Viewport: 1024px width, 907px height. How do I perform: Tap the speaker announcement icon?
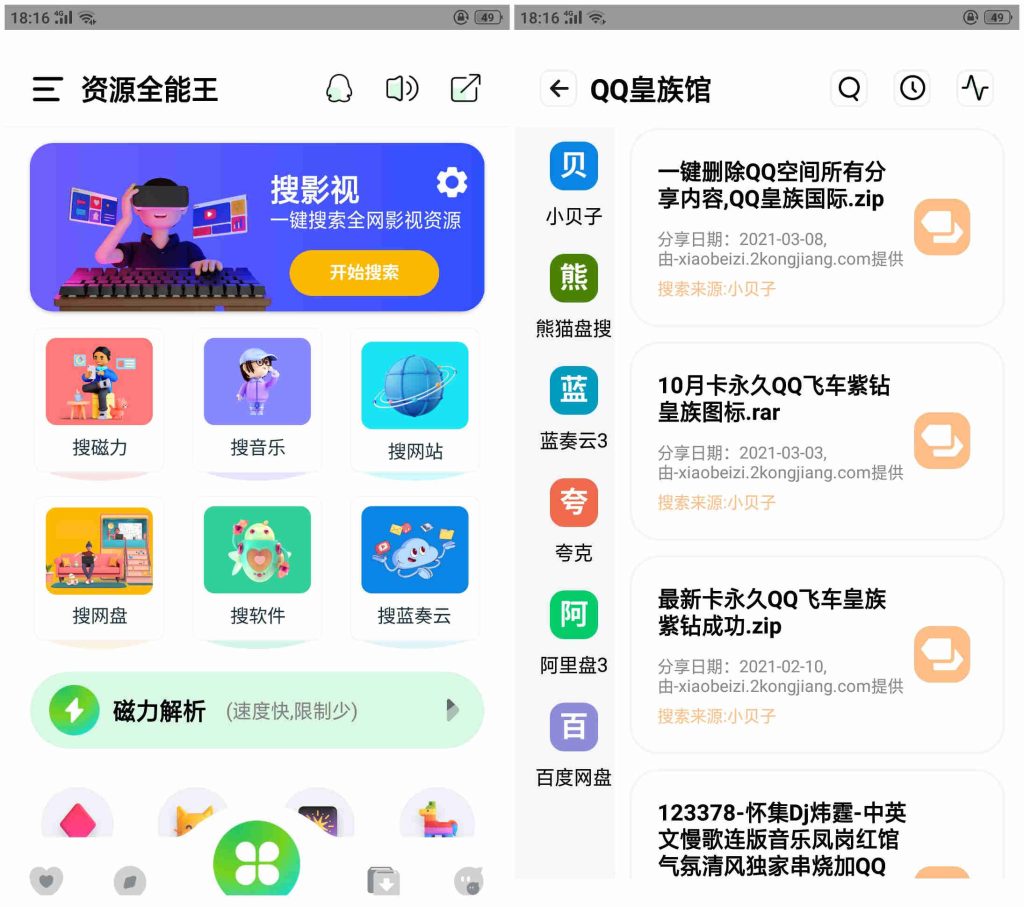(x=402, y=89)
